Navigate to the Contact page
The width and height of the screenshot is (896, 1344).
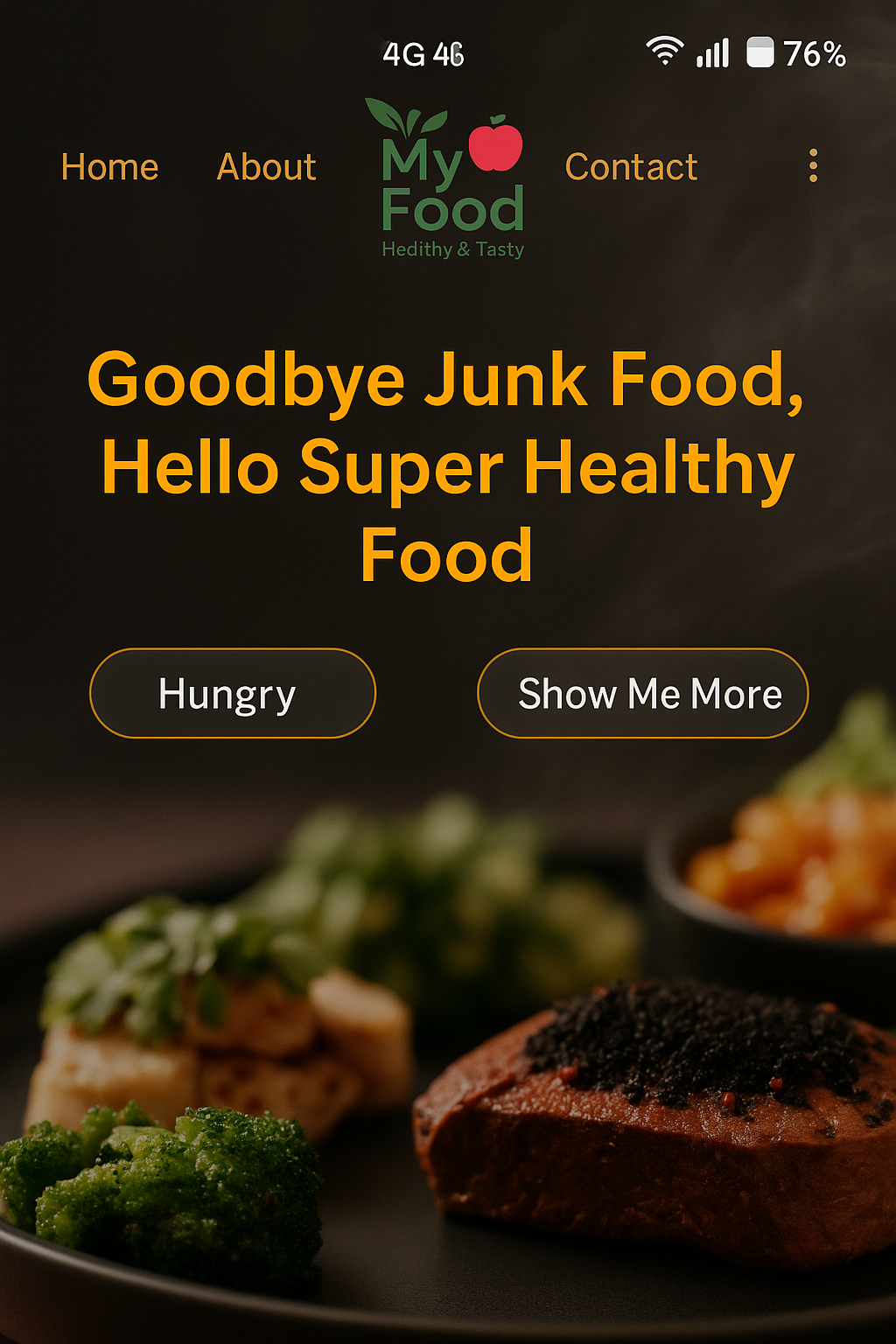[631, 167]
